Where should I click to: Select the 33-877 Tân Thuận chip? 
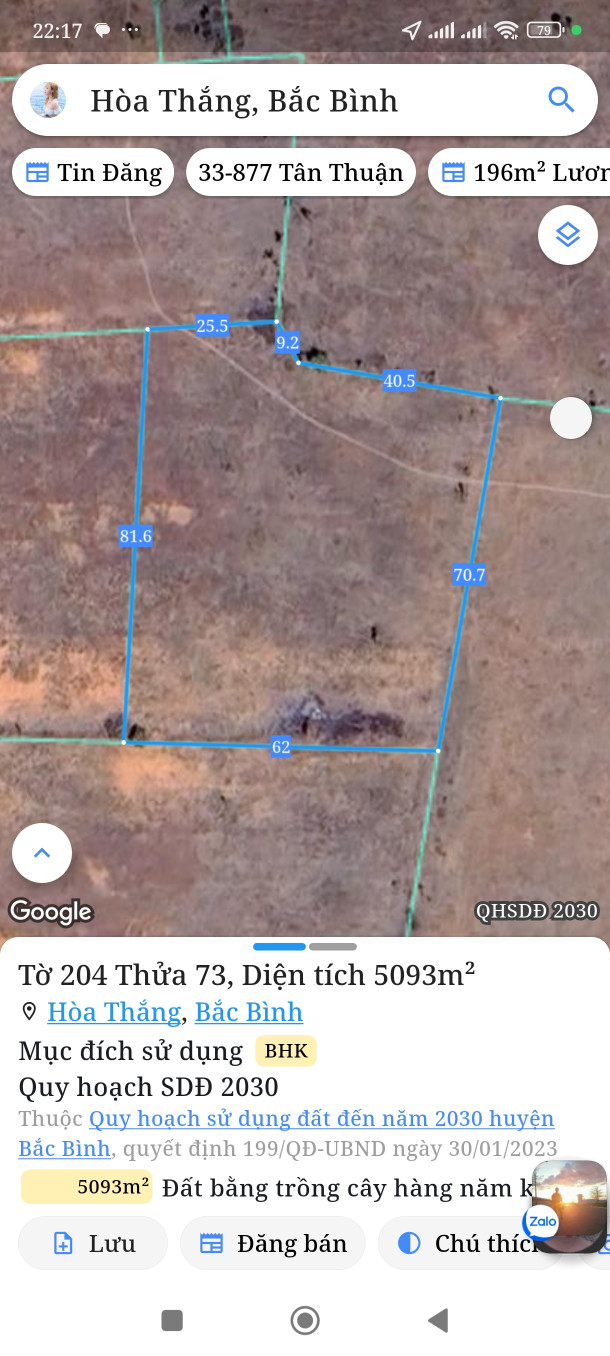tap(300, 173)
